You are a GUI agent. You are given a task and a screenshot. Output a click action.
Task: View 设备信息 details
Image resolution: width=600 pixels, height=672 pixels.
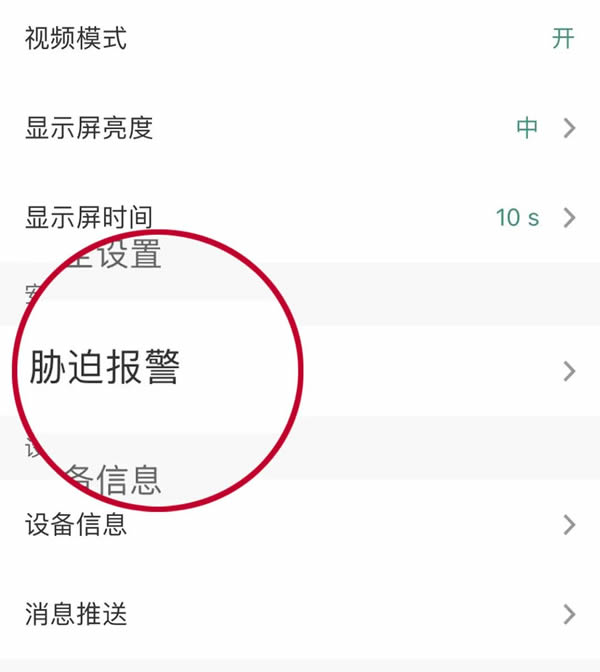[300, 524]
